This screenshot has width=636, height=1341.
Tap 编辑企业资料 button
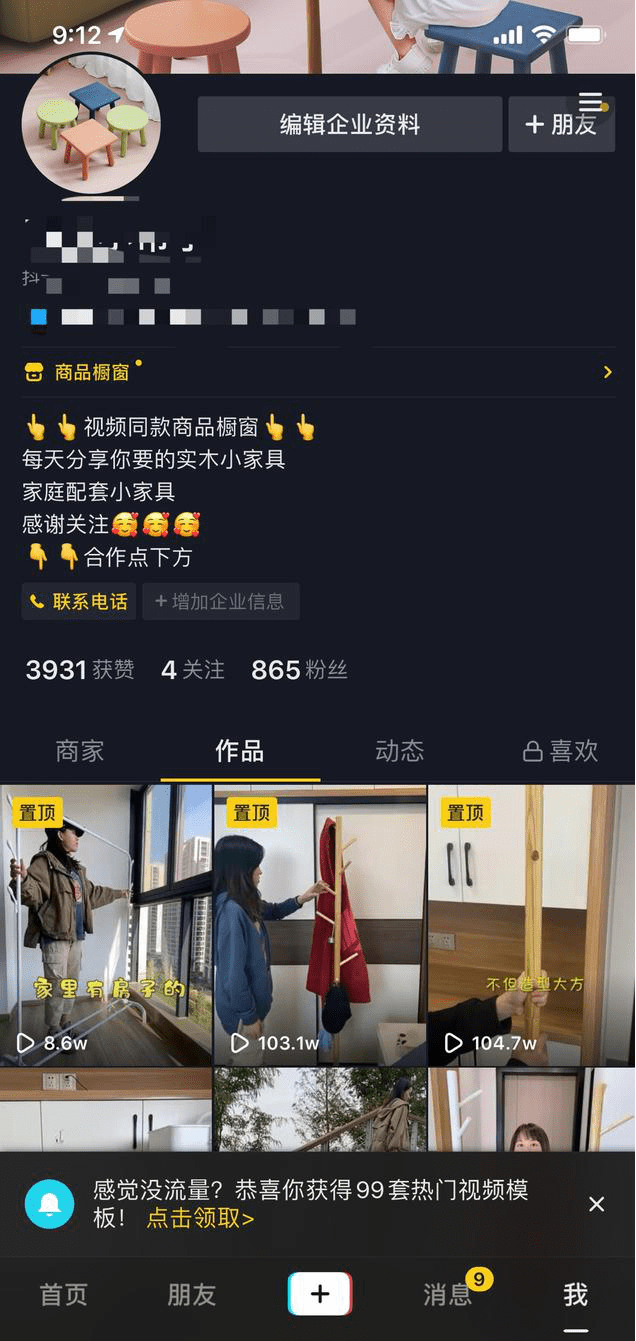click(349, 125)
